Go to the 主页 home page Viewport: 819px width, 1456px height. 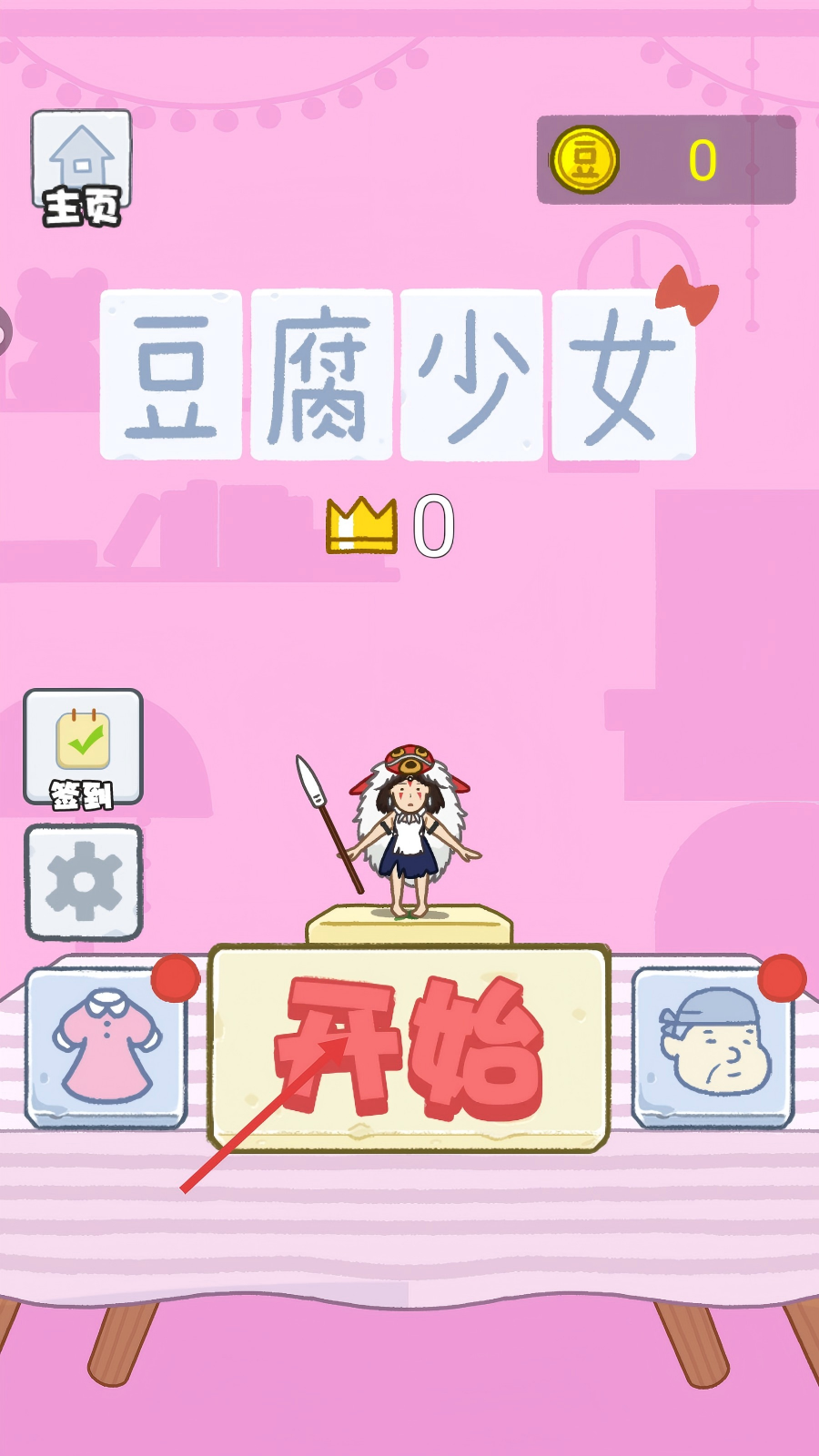coord(81,167)
